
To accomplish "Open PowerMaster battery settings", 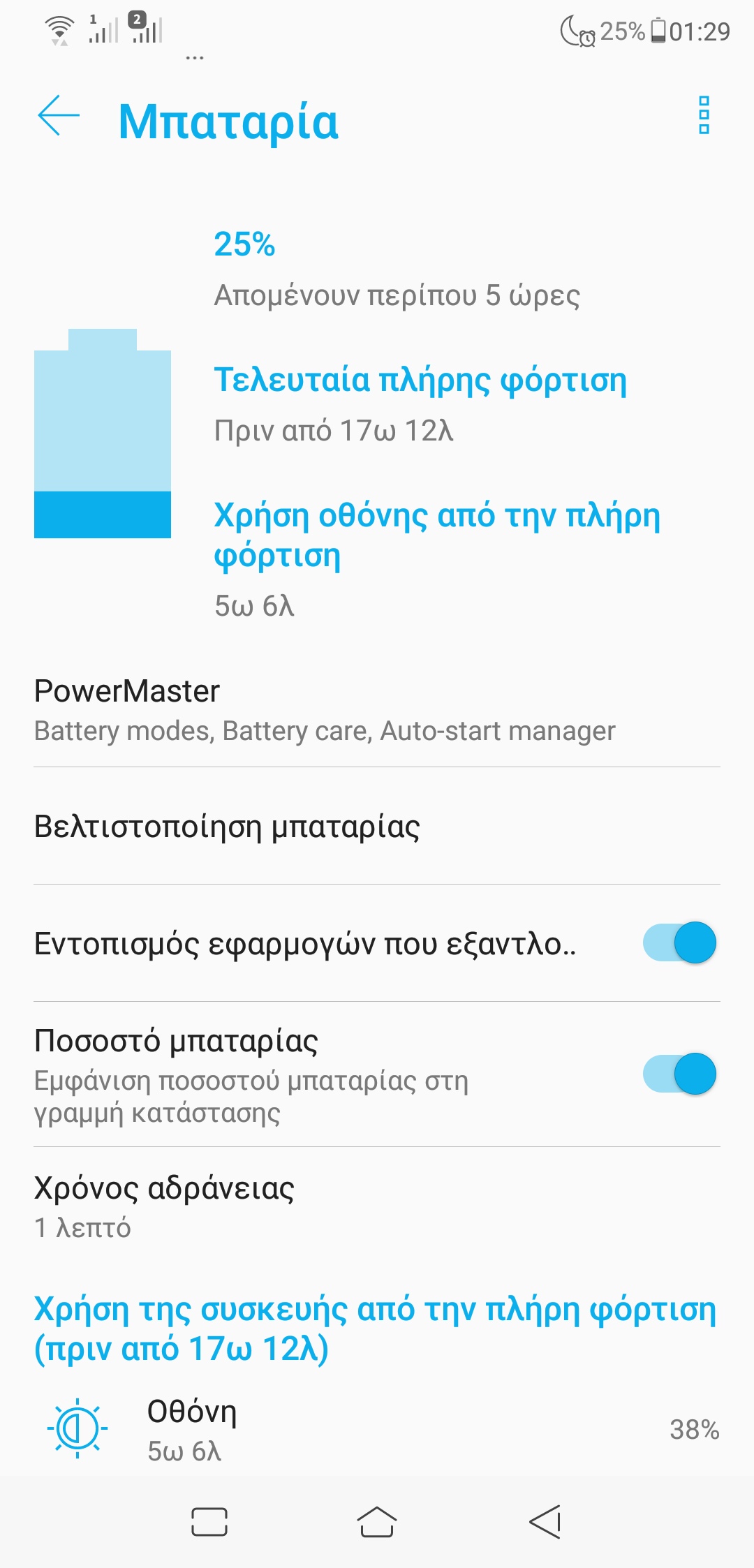I will pyautogui.click(x=377, y=710).
